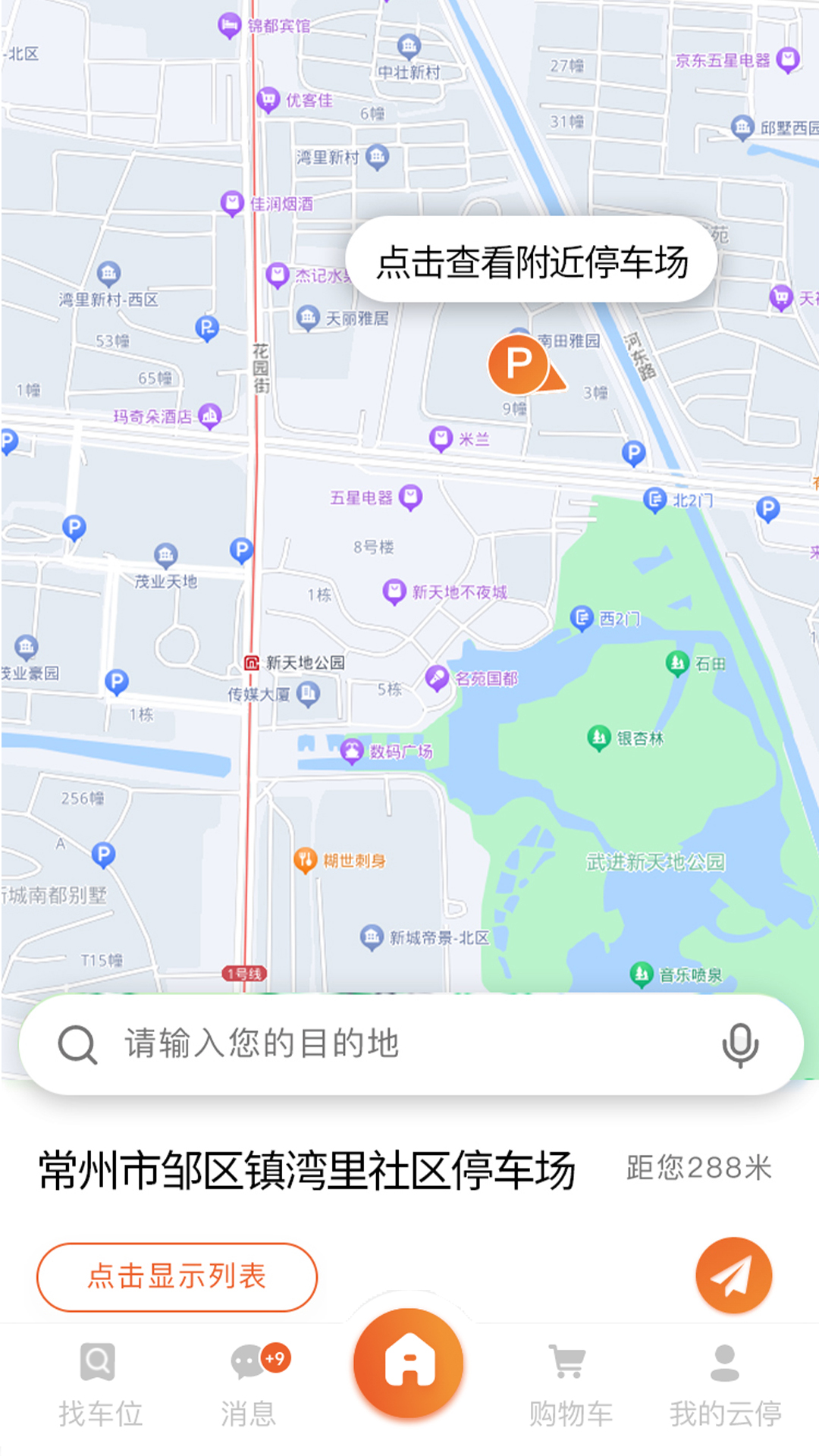This screenshot has width=819, height=1456.
Task: Start voice input with the microphone icon
Action: [740, 1045]
